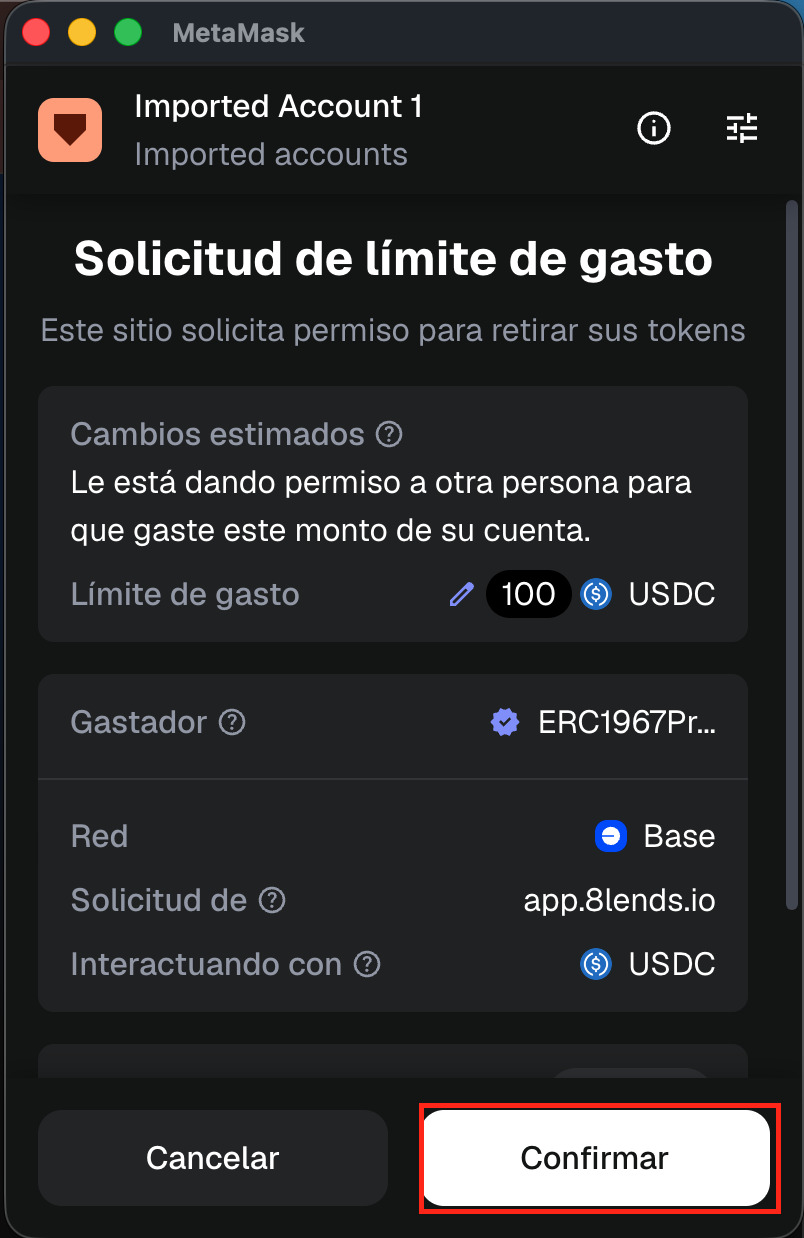Viewport: 804px width, 1238px height.
Task: Open advanced settings sliders icon
Action: (x=742, y=128)
